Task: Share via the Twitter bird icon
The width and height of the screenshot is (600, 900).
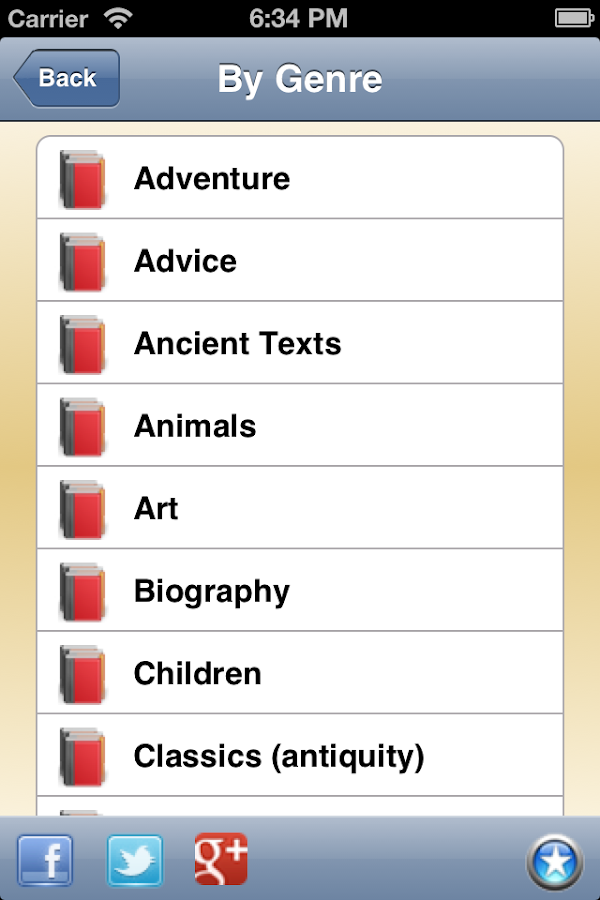Action: [x=135, y=860]
